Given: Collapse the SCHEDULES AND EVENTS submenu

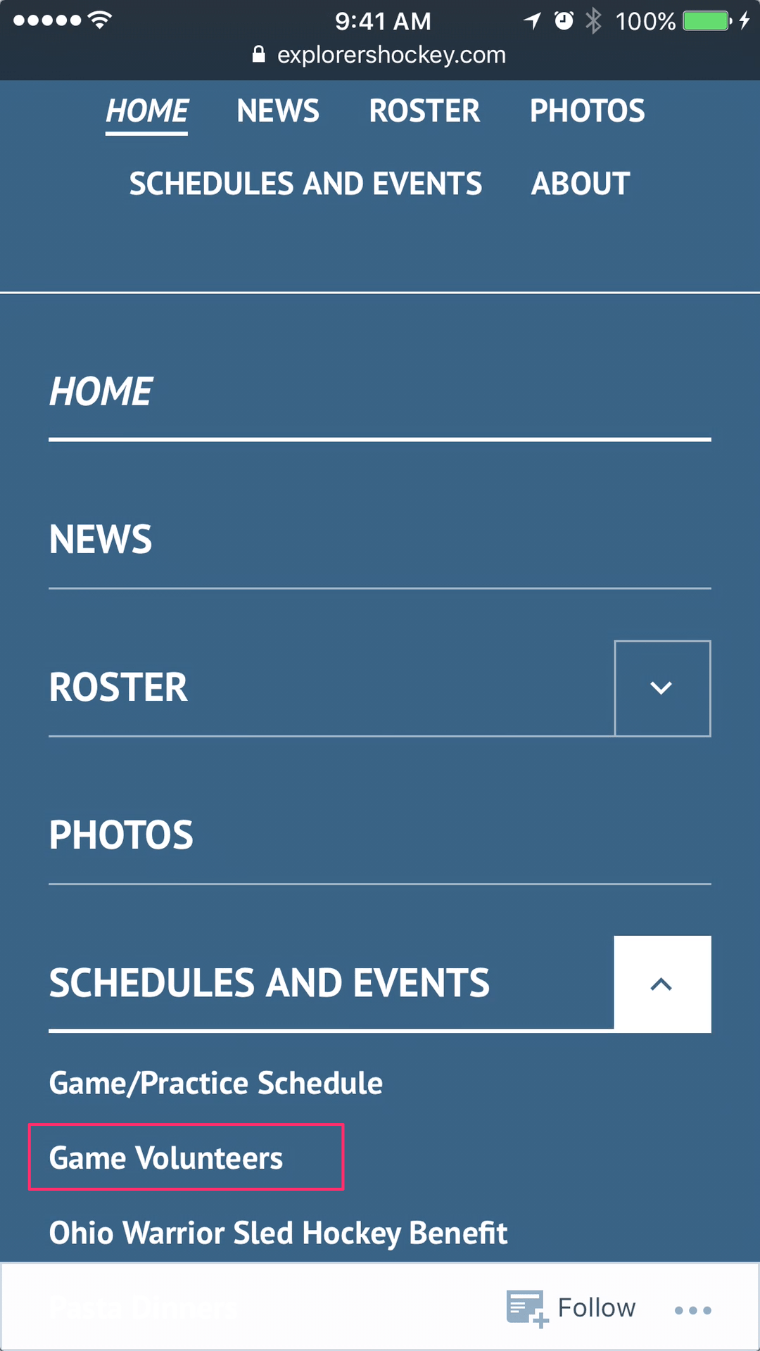Looking at the screenshot, I should [662, 984].
